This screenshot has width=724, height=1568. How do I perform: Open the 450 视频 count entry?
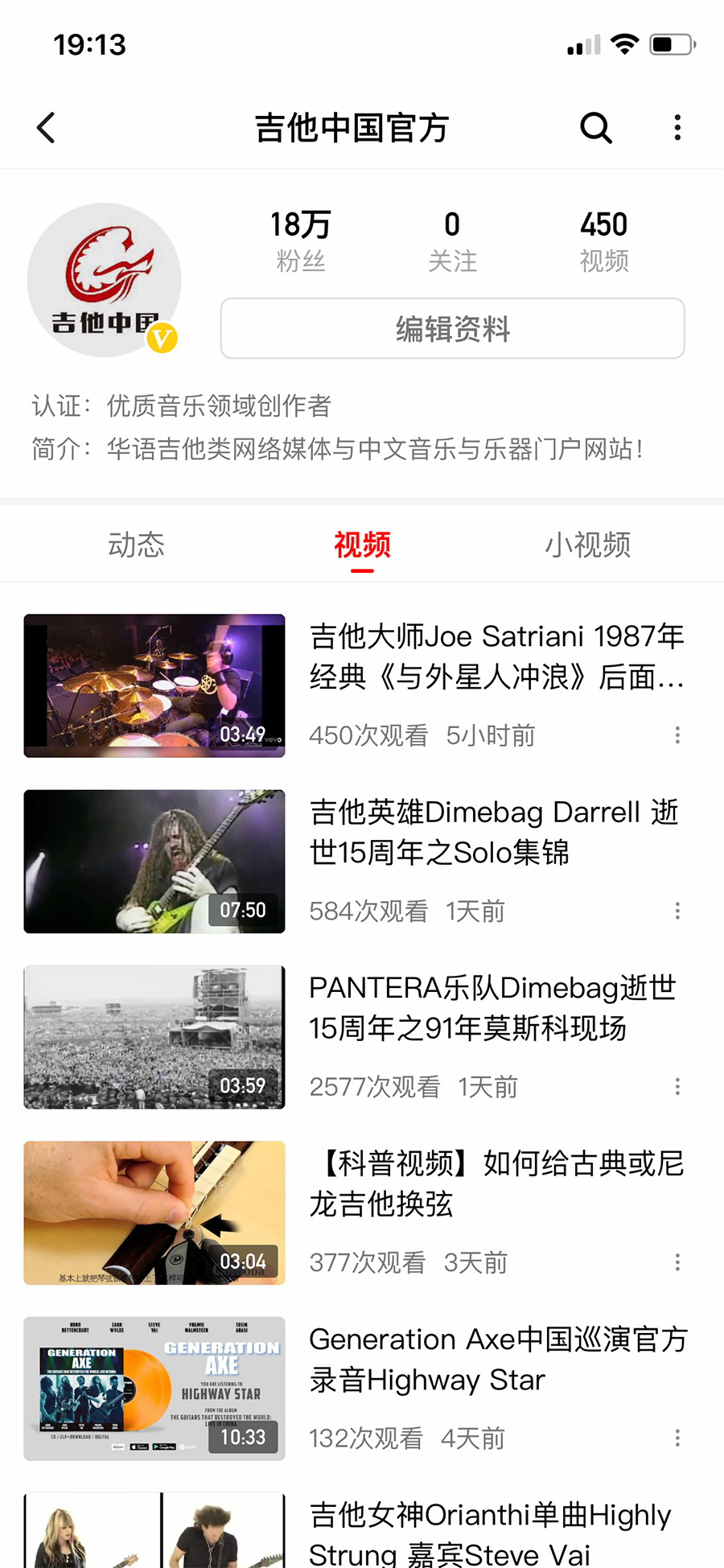tap(603, 237)
